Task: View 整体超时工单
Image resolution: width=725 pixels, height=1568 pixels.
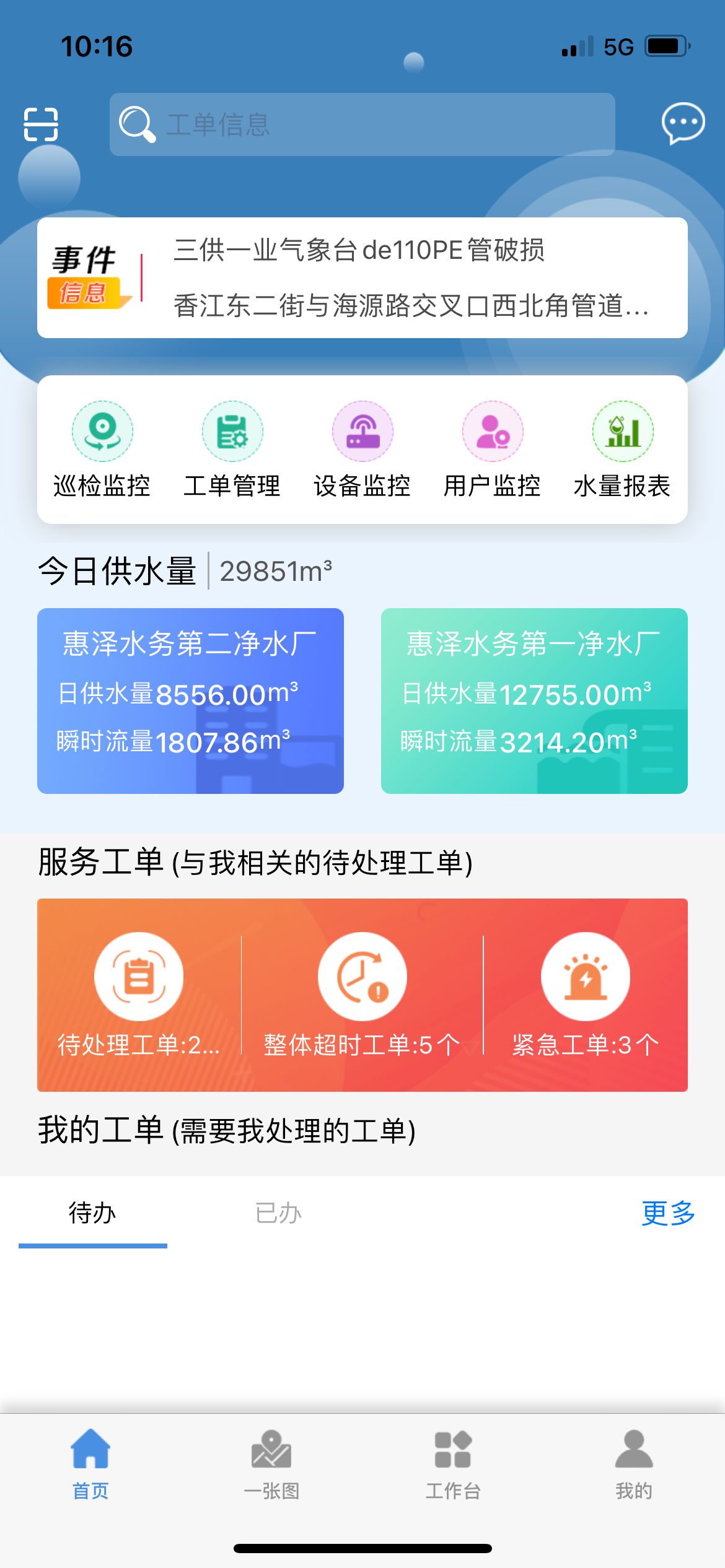Action: (x=362, y=995)
